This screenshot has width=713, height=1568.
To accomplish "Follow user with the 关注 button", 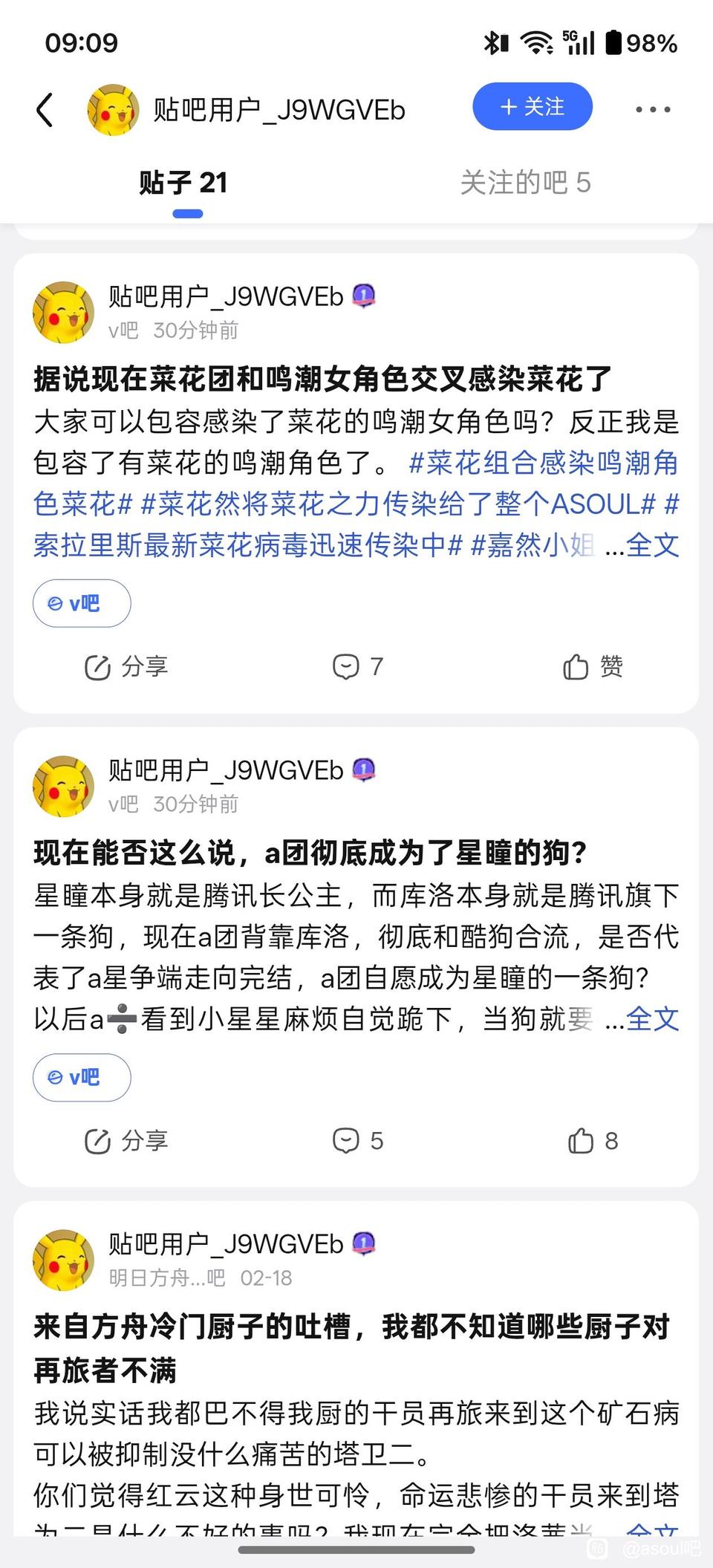I will pos(532,107).
